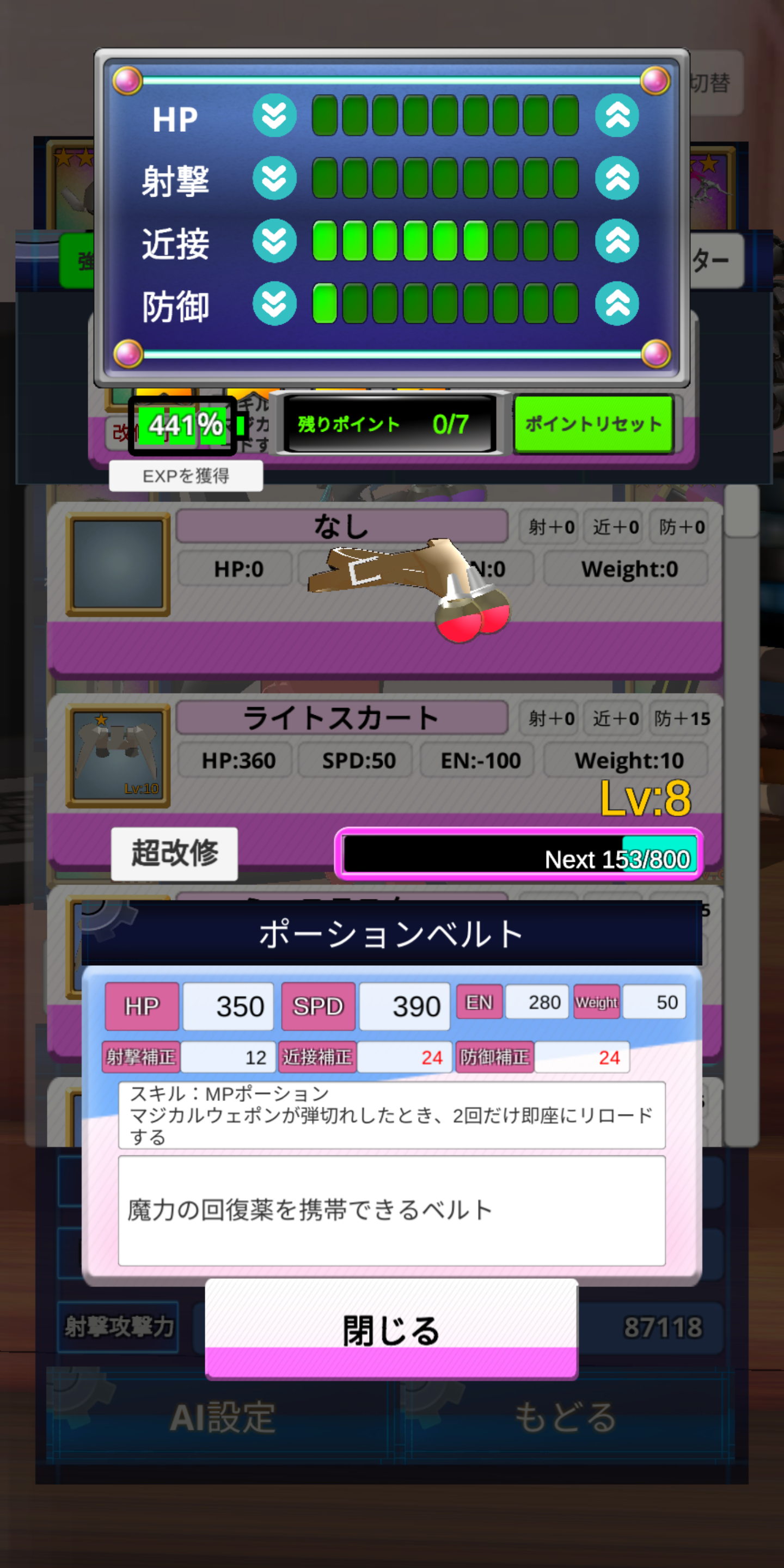The width and height of the screenshot is (784, 1568).
Task: Open 超改修 for ライトスカート
Action: click(x=174, y=853)
